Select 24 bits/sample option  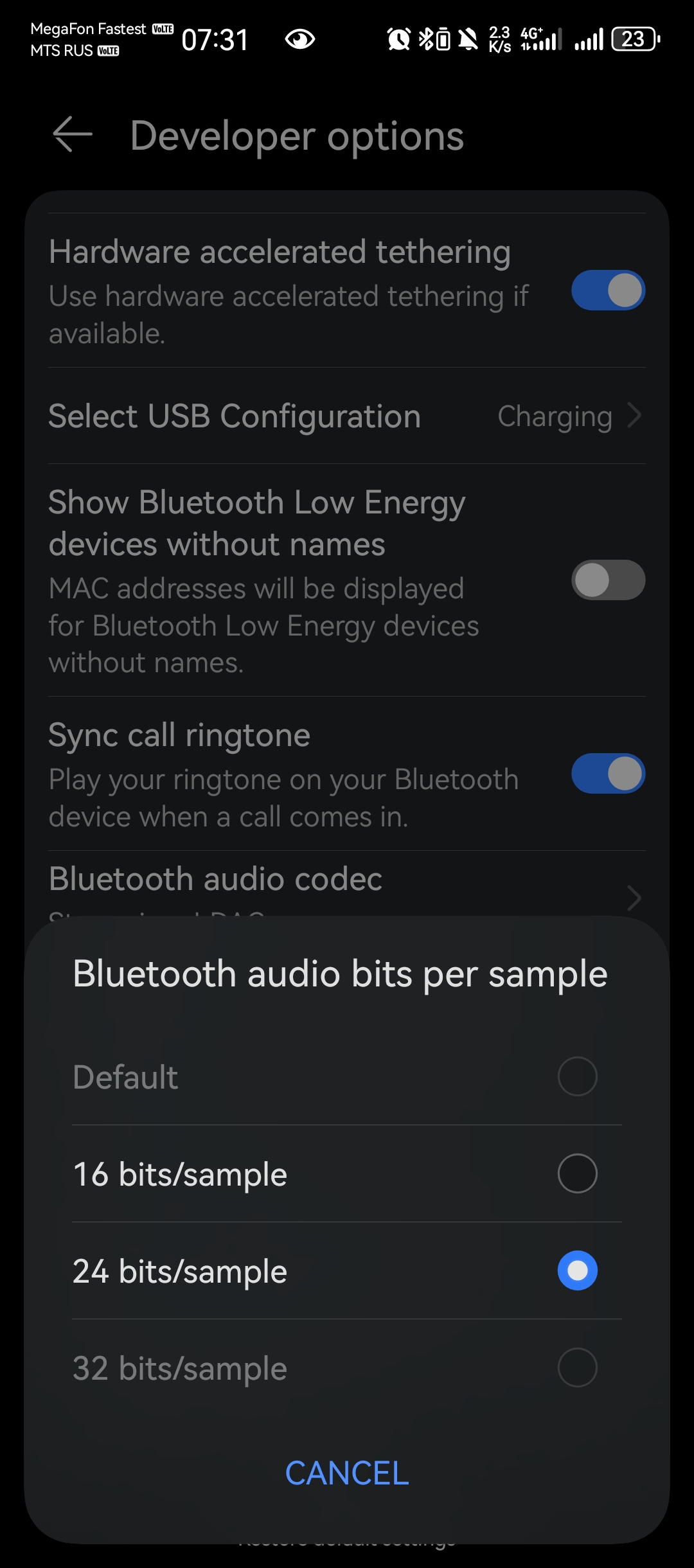point(577,1270)
